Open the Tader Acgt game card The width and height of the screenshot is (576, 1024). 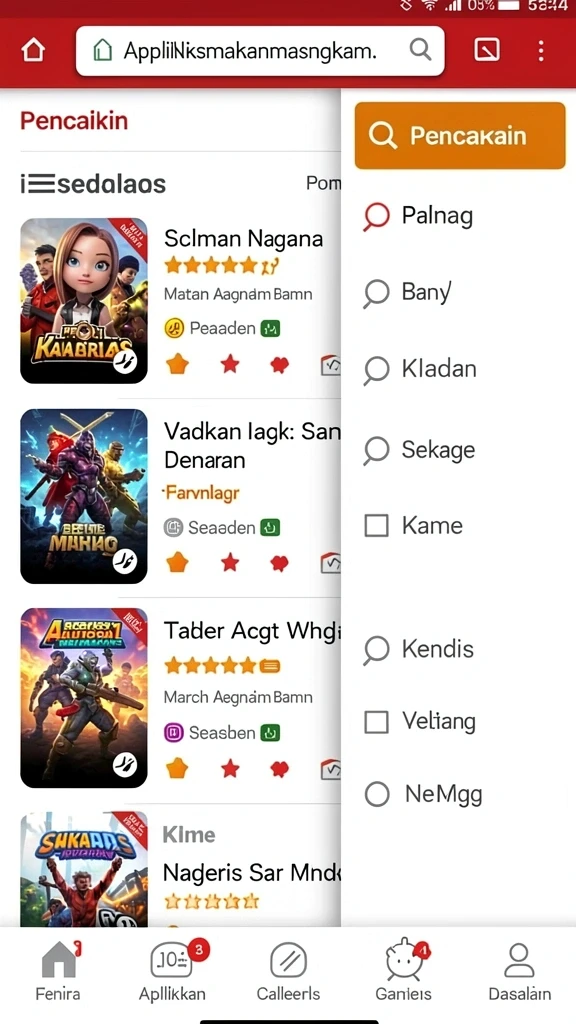pos(180,697)
